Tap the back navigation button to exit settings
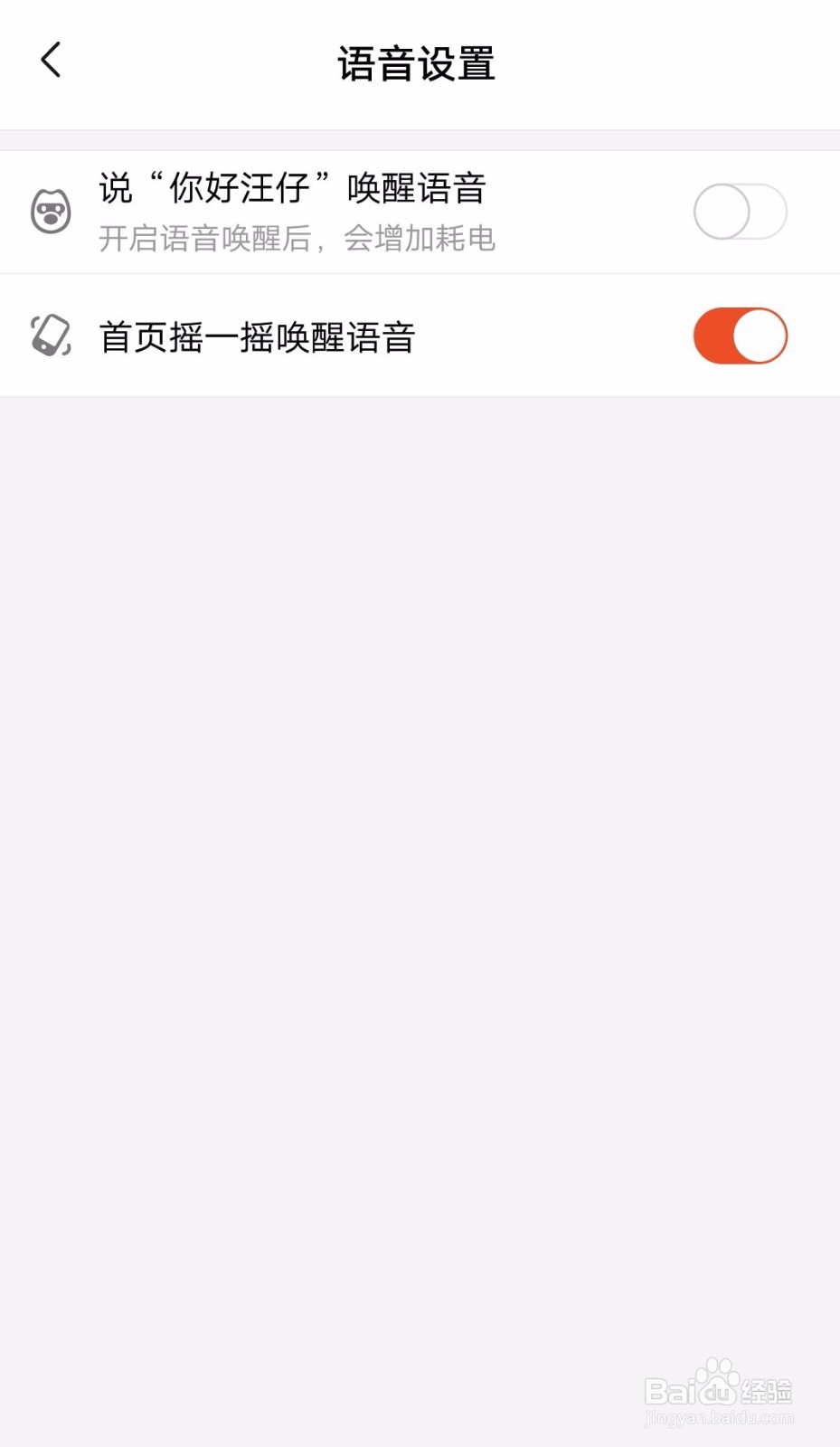 (52, 61)
